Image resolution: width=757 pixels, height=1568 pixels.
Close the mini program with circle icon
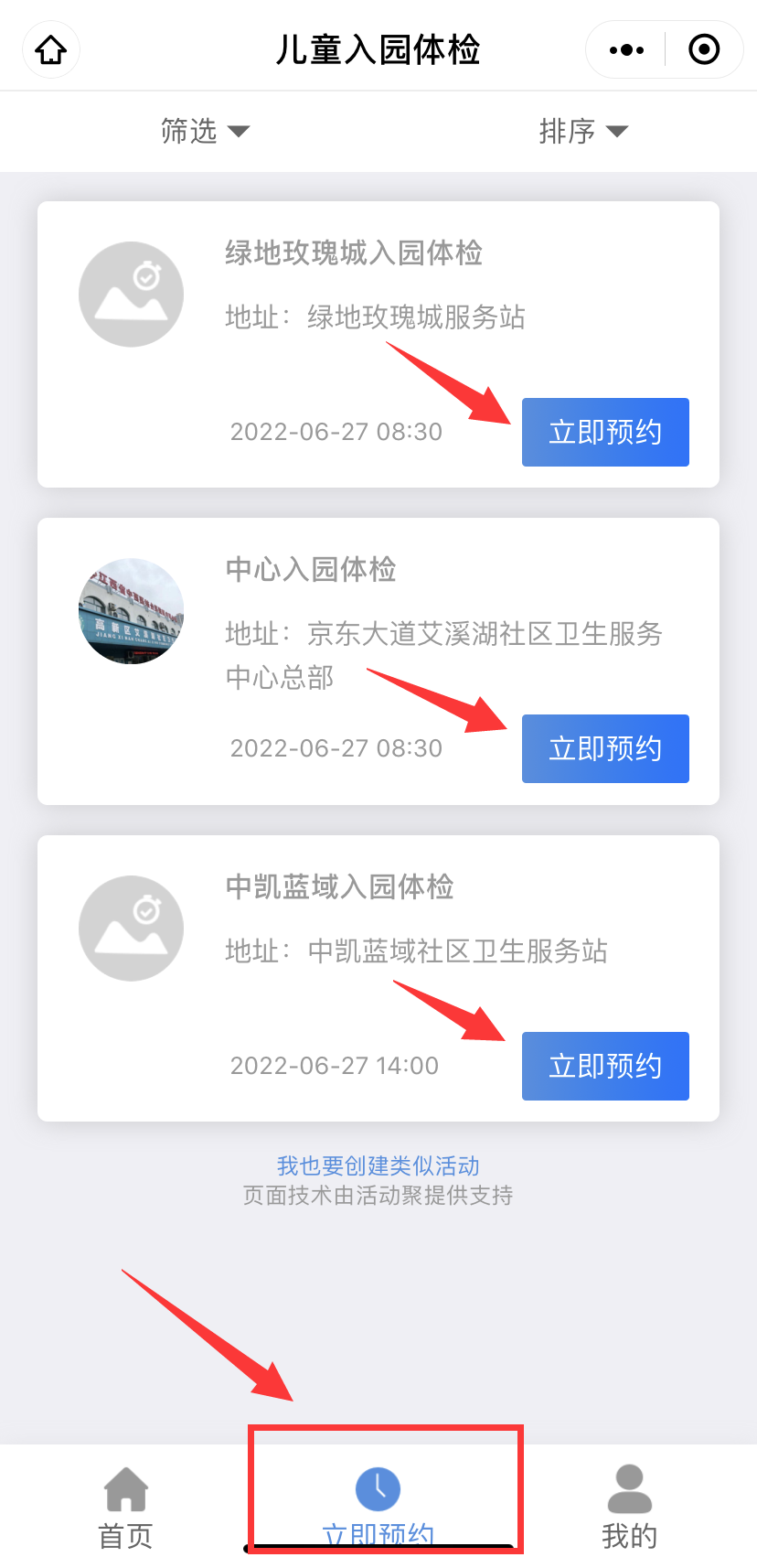(704, 49)
